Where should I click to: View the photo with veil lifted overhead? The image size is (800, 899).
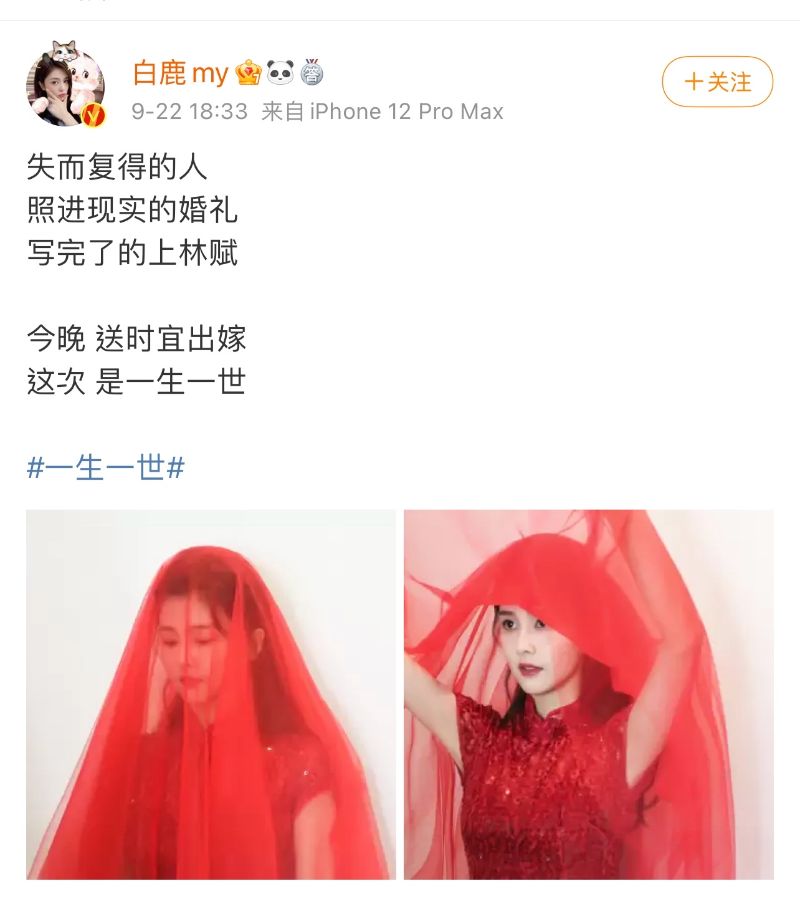(x=588, y=695)
